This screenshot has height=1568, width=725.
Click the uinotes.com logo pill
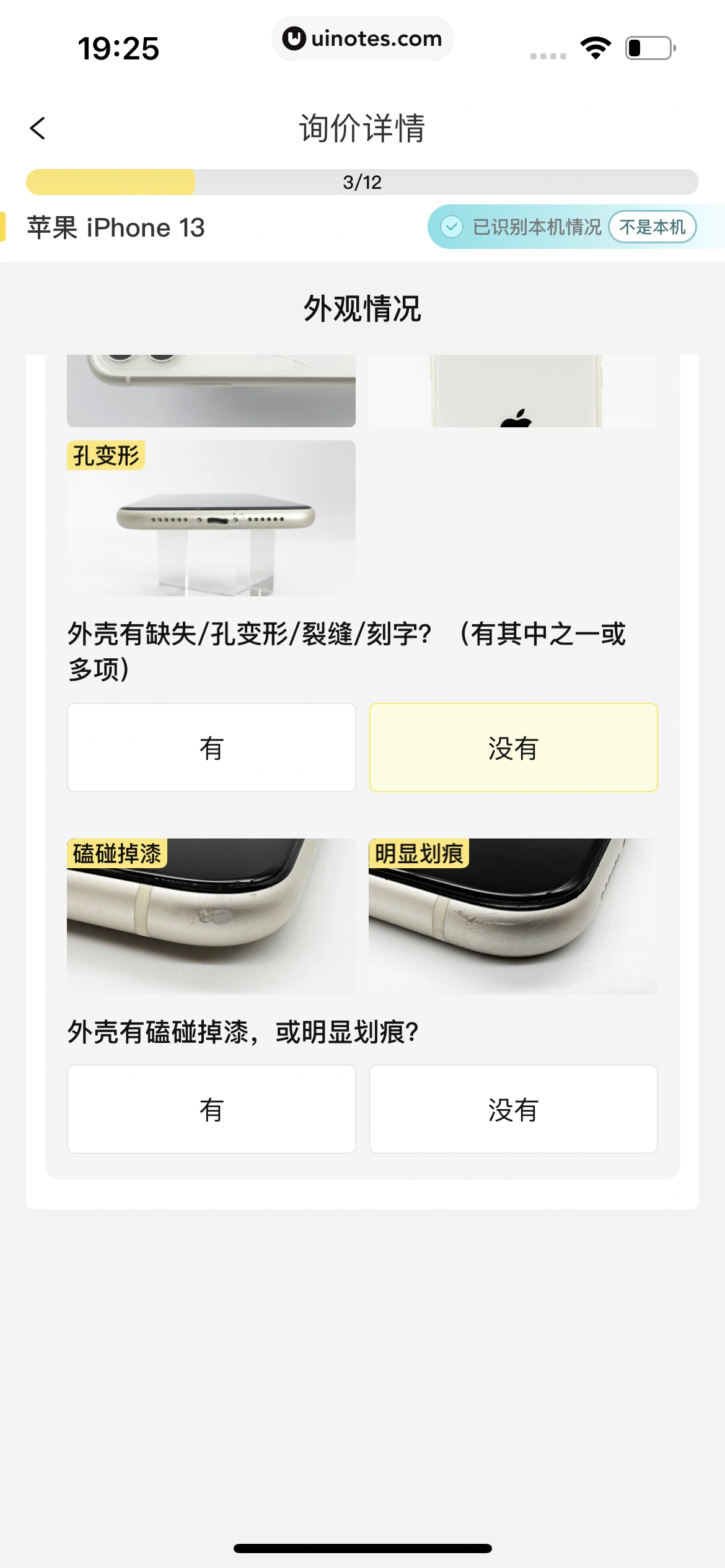point(362,38)
